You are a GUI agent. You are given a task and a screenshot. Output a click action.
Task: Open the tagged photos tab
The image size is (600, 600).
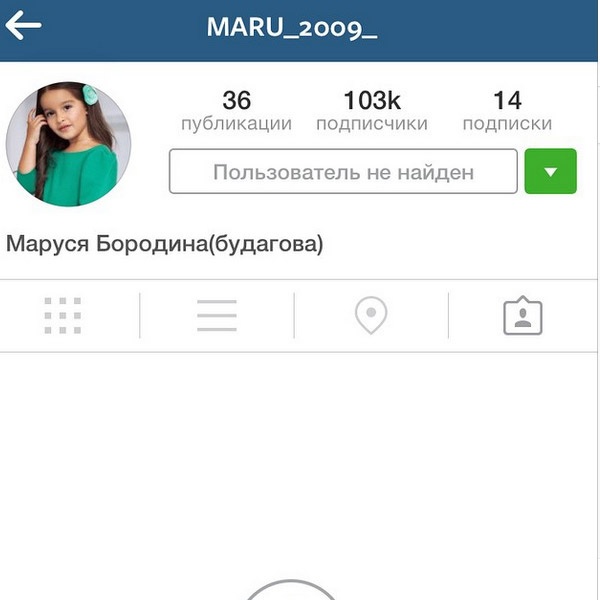[522, 316]
